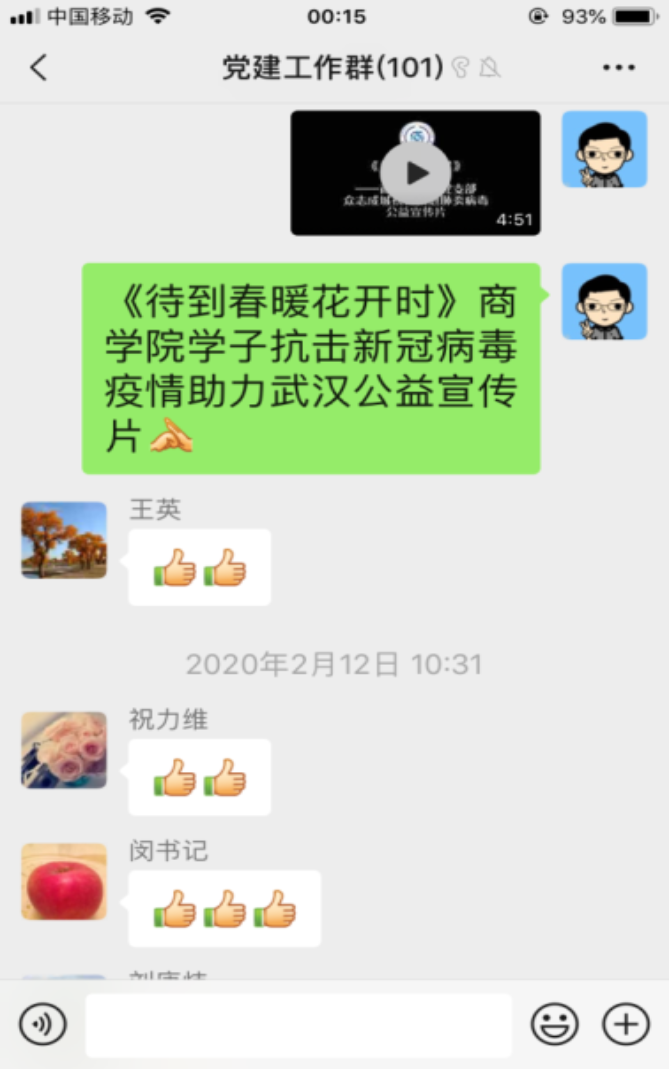Screen dimensions: 670x1069
Task: Open the plus attachment menu
Action: coord(625,1024)
